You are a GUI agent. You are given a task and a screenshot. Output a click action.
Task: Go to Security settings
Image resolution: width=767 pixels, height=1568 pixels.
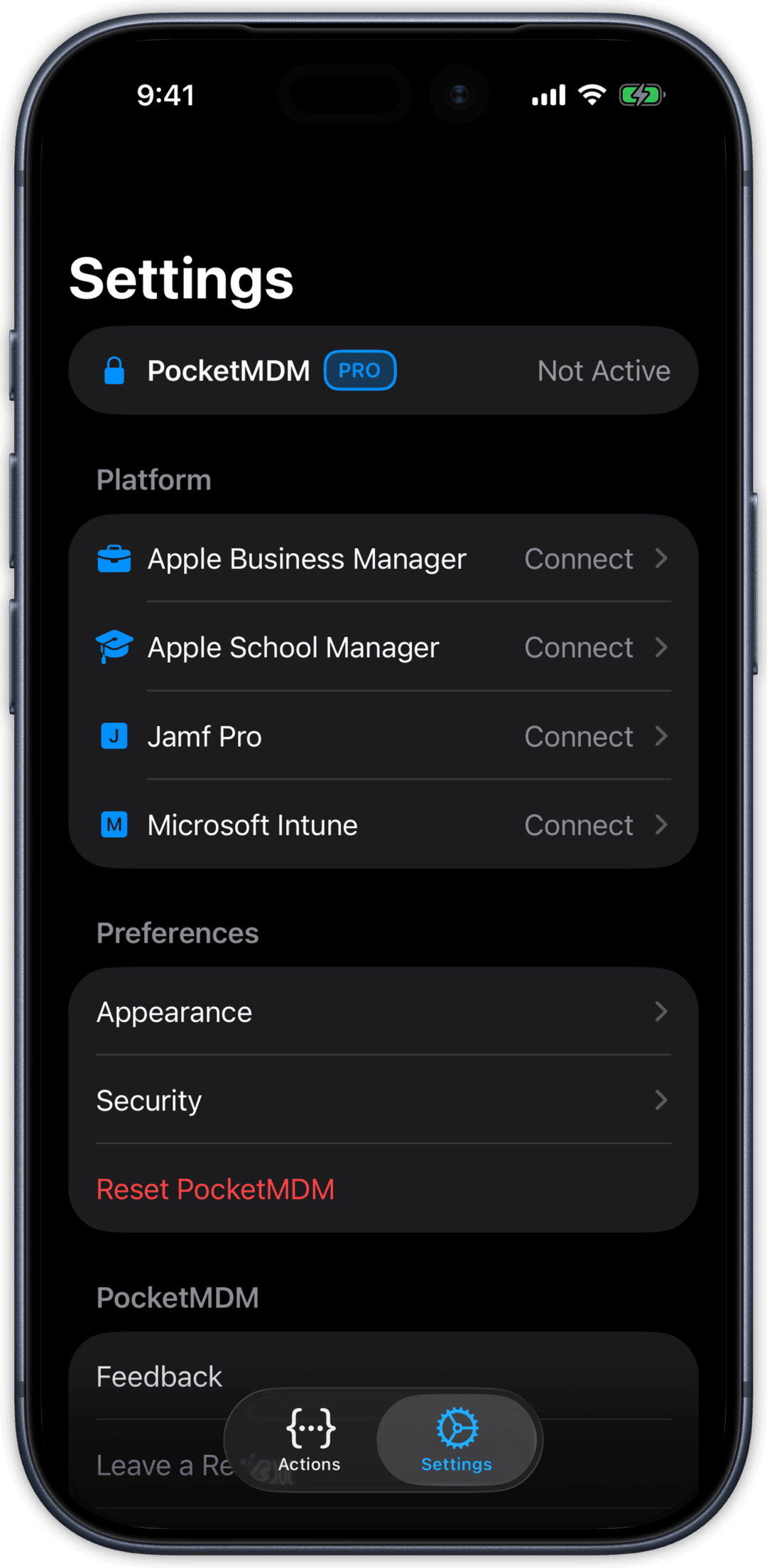(383, 1101)
